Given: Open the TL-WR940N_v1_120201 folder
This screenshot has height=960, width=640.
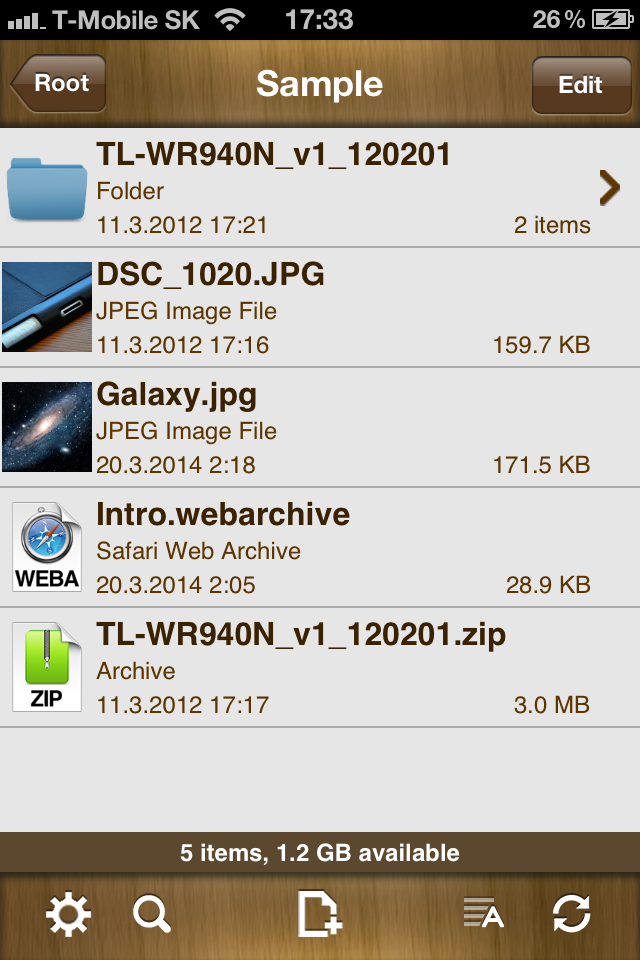Looking at the screenshot, I should (320, 189).
